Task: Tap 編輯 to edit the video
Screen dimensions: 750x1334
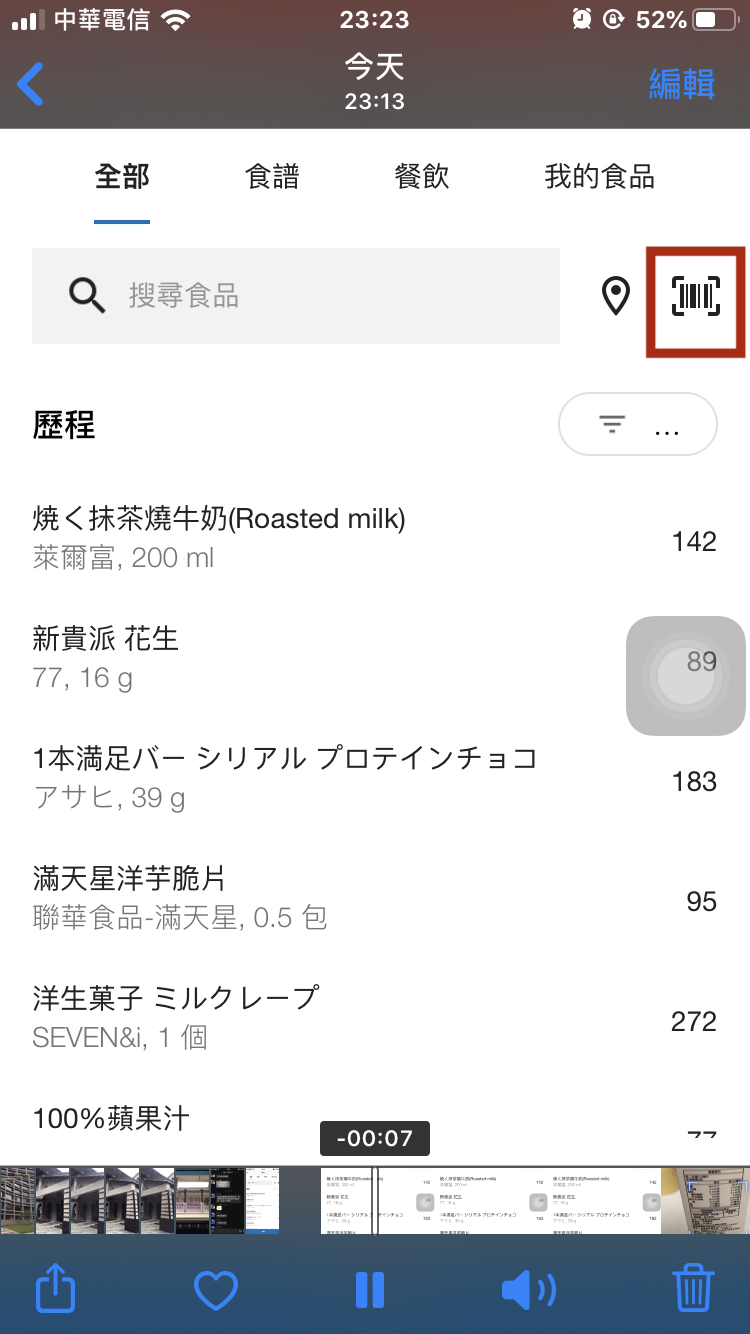Action: point(682,84)
